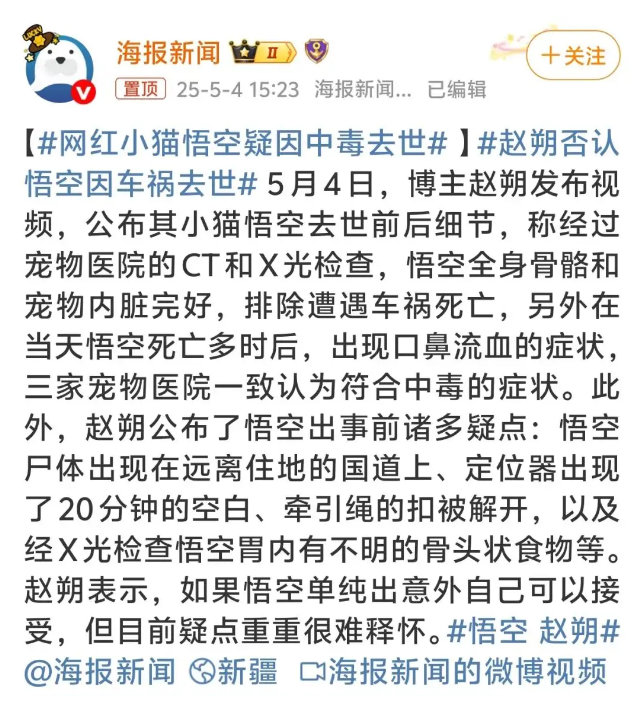Open hashtag #网红小猫悟空疑因中毒去世#
The width and height of the screenshot is (634, 704).
point(241,143)
